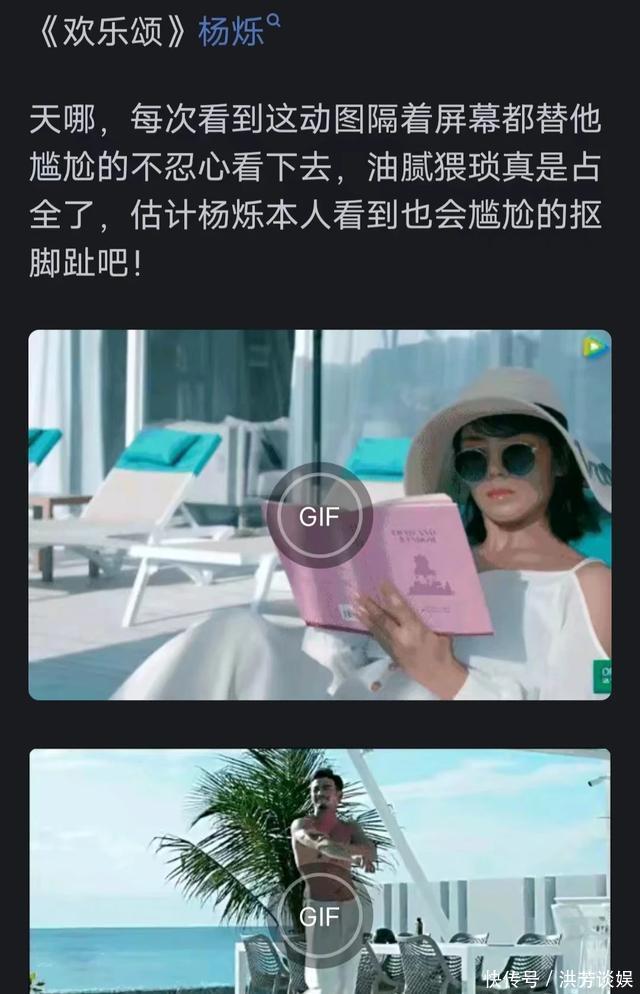Play the GIF of the woman reading a pink book
The width and height of the screenshot is (640, 994).
pos(319,516)
